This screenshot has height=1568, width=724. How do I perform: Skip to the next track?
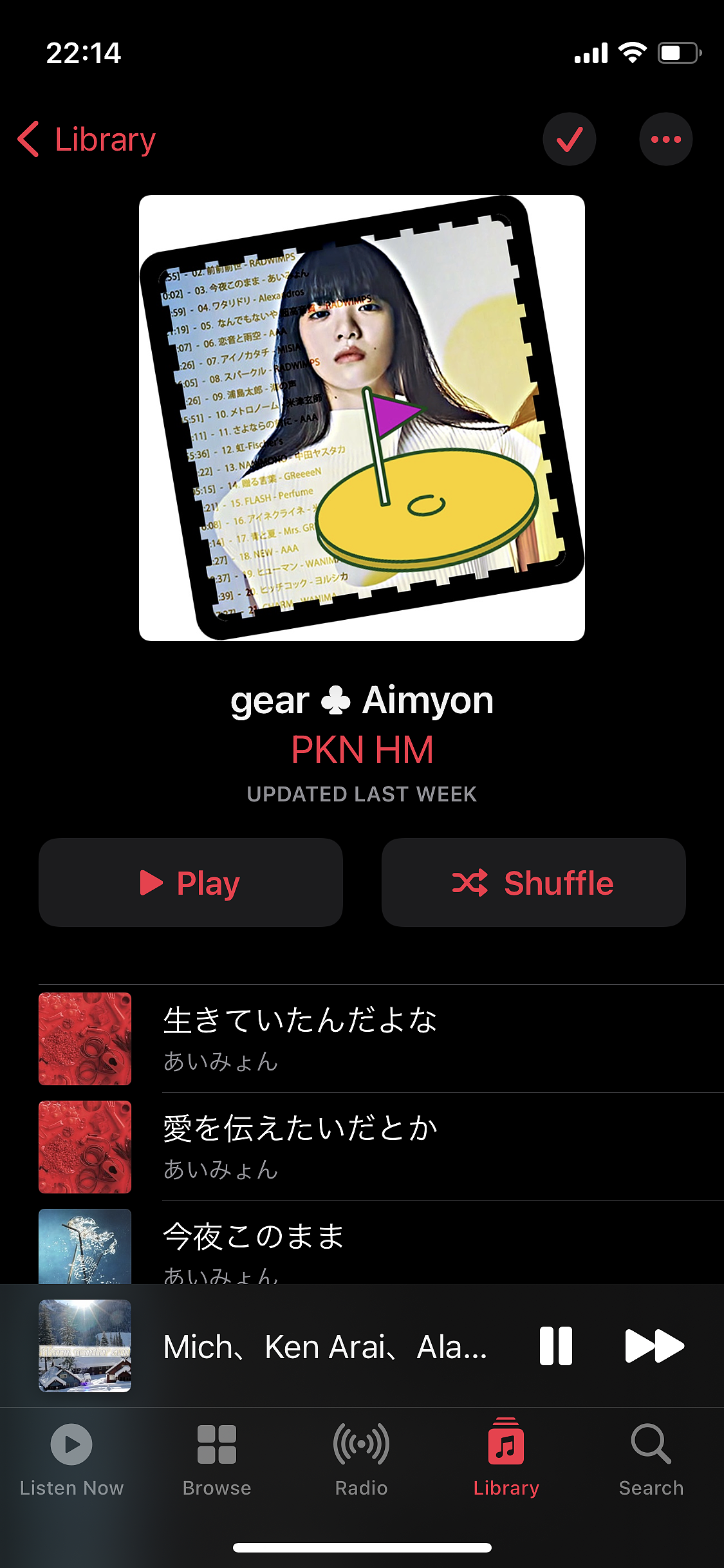tap(654, 1346)
